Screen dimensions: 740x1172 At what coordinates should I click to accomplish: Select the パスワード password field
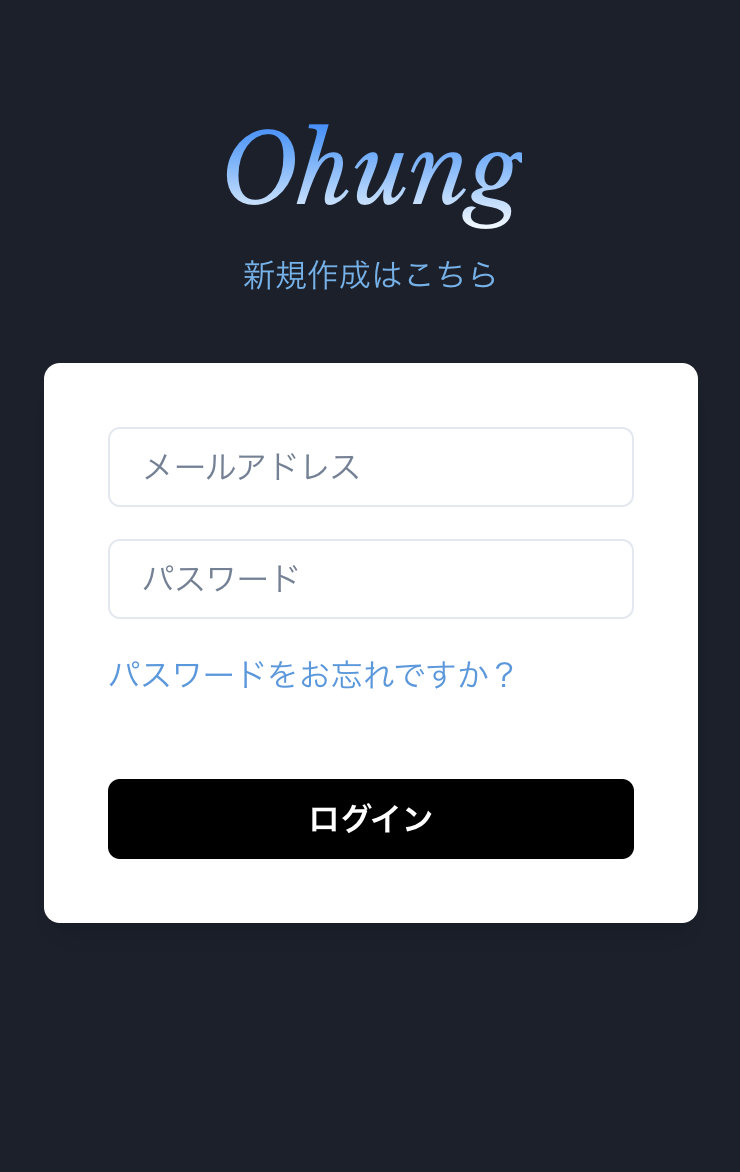[370, 579]
